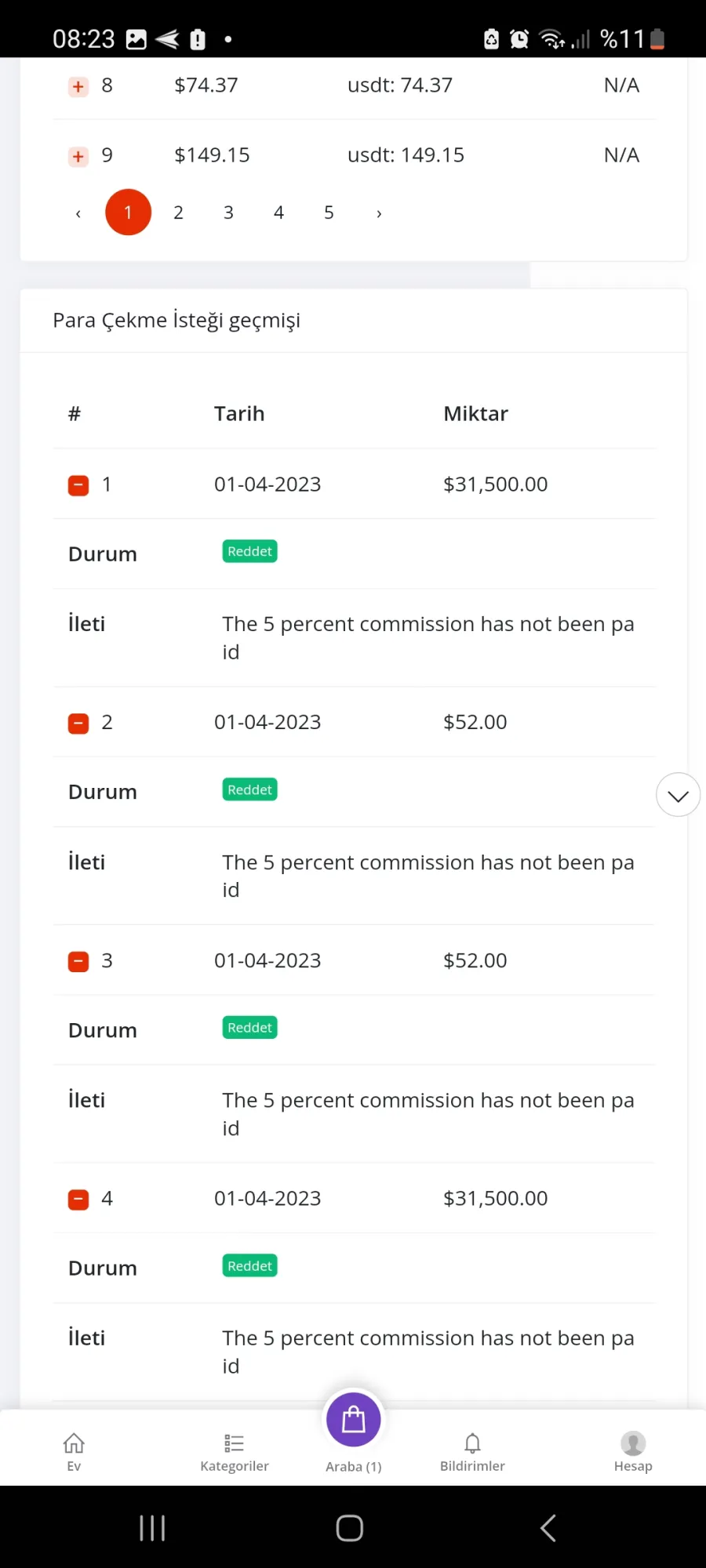Collapse withdrawal request row 2
The image size is (706, 1568).
[x=78, y=723]
